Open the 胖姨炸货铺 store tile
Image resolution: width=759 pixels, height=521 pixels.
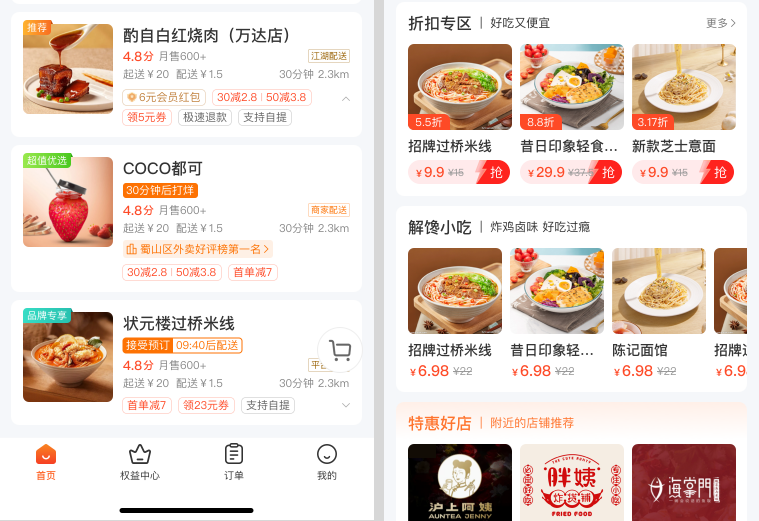[x=572, y=482]
